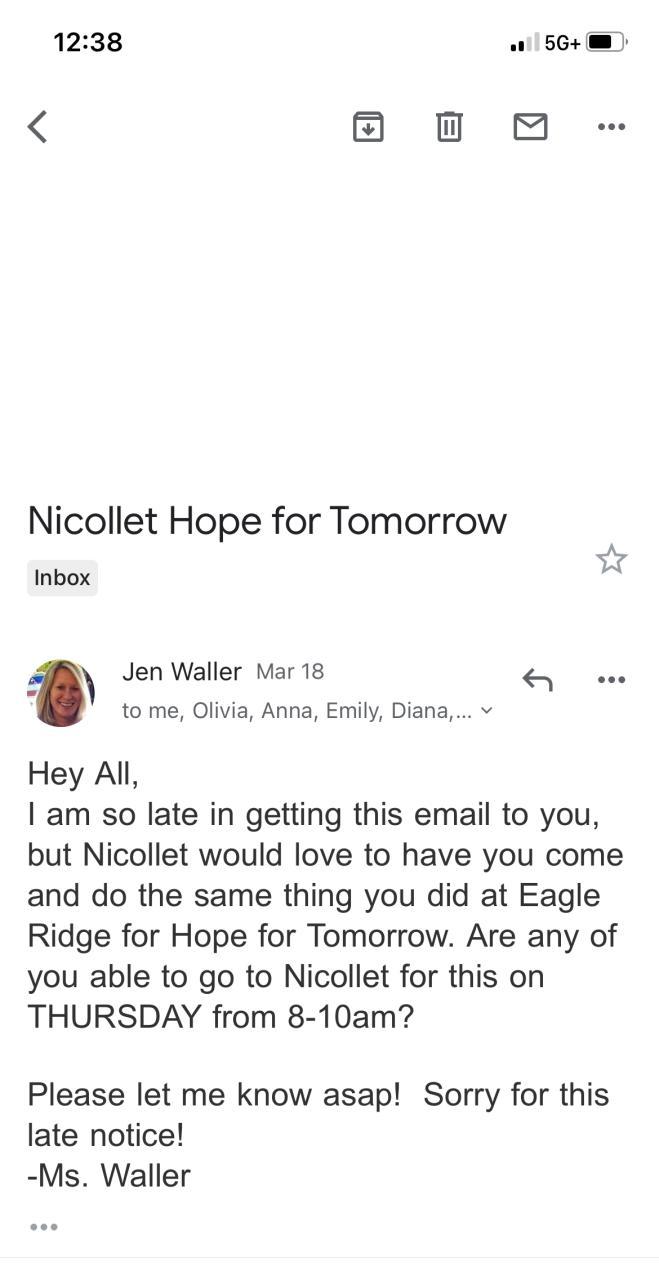Open Jen Waller's profile picture
Viewport: 659px width, 1280px height.
coord(61,692)
